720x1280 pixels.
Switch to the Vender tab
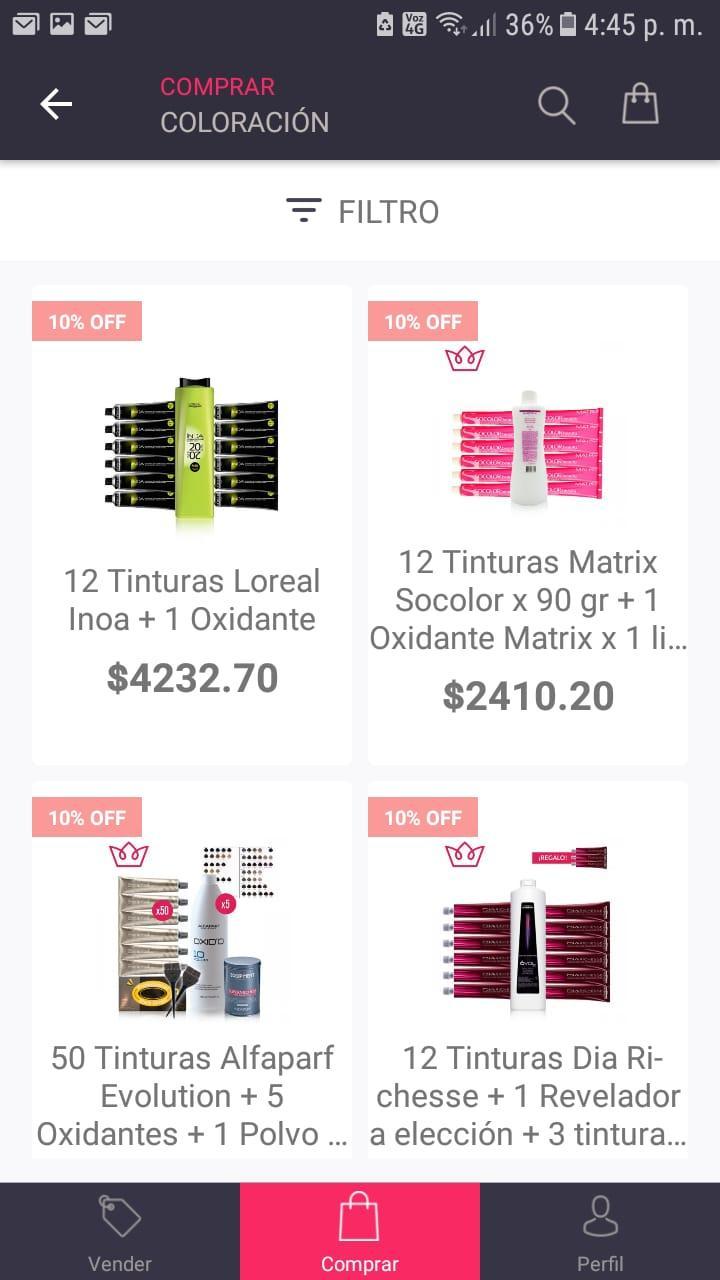click(120, 1232)
